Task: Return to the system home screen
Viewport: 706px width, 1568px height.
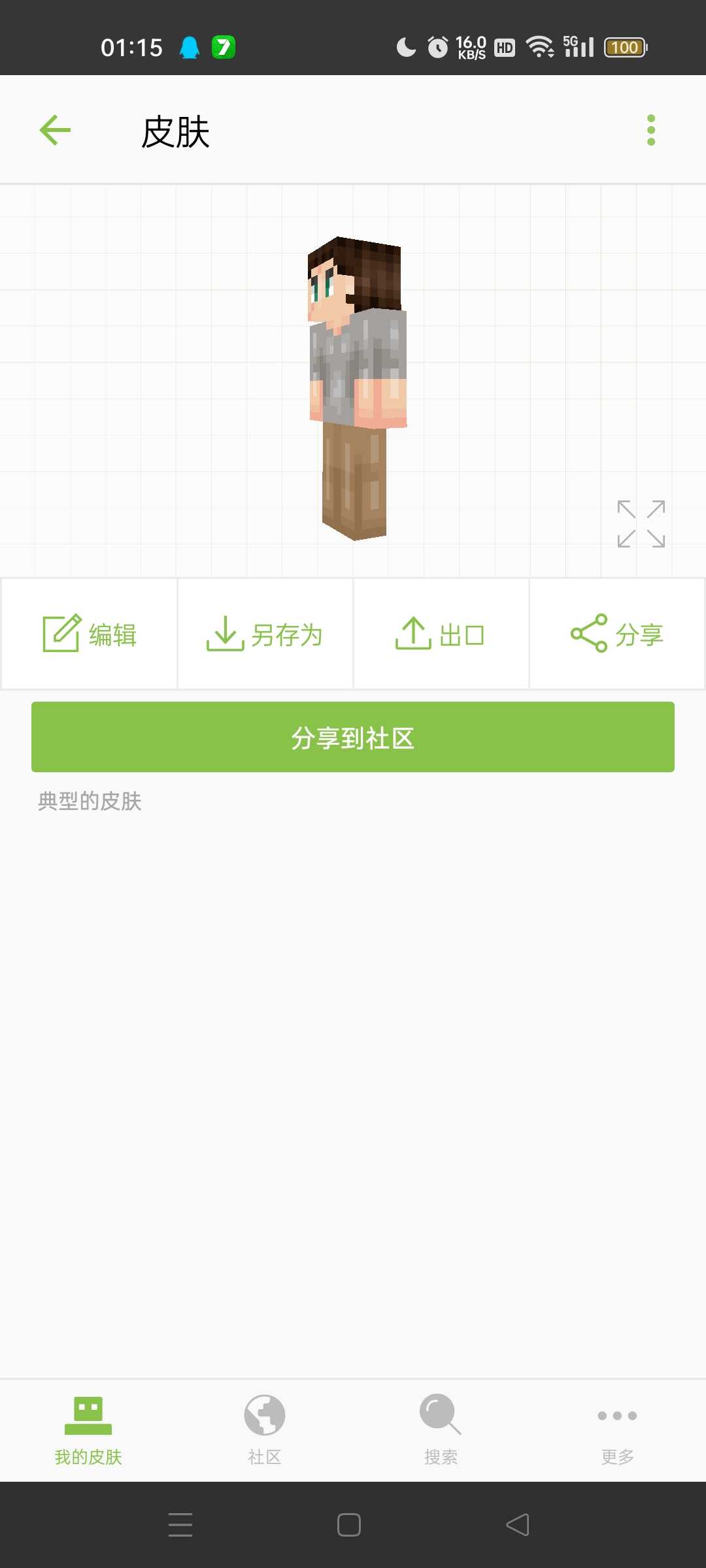Action: (x=349, y=1525)
